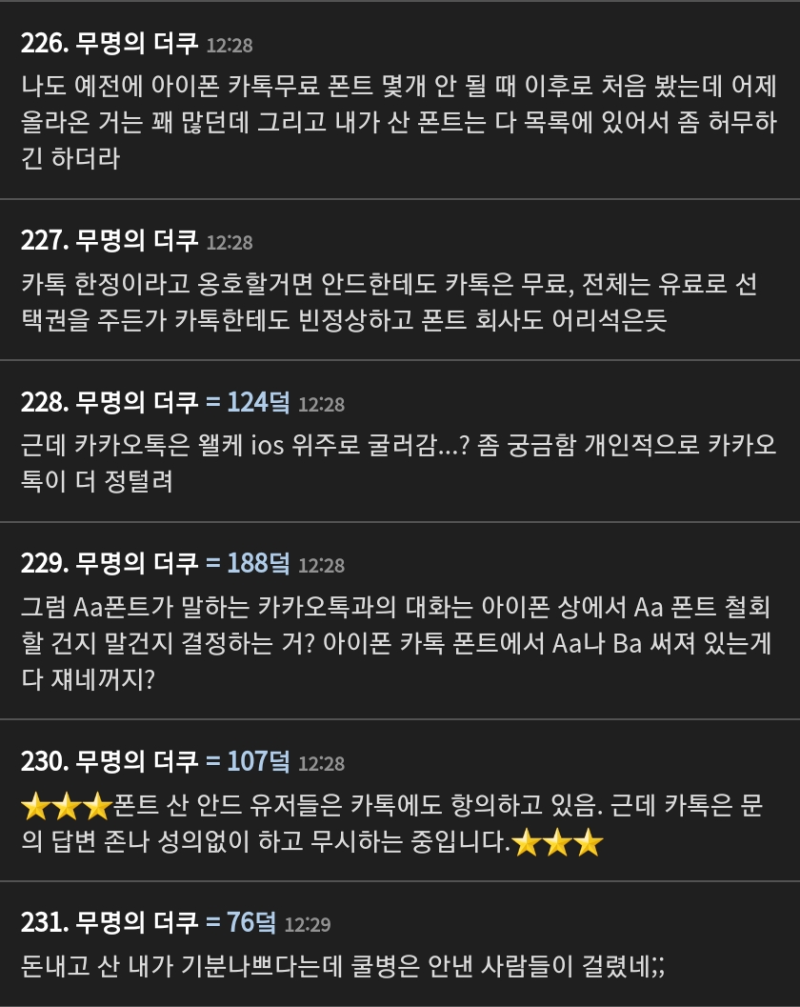Open the '= 124덬' link in comment 228

point(247,403)
